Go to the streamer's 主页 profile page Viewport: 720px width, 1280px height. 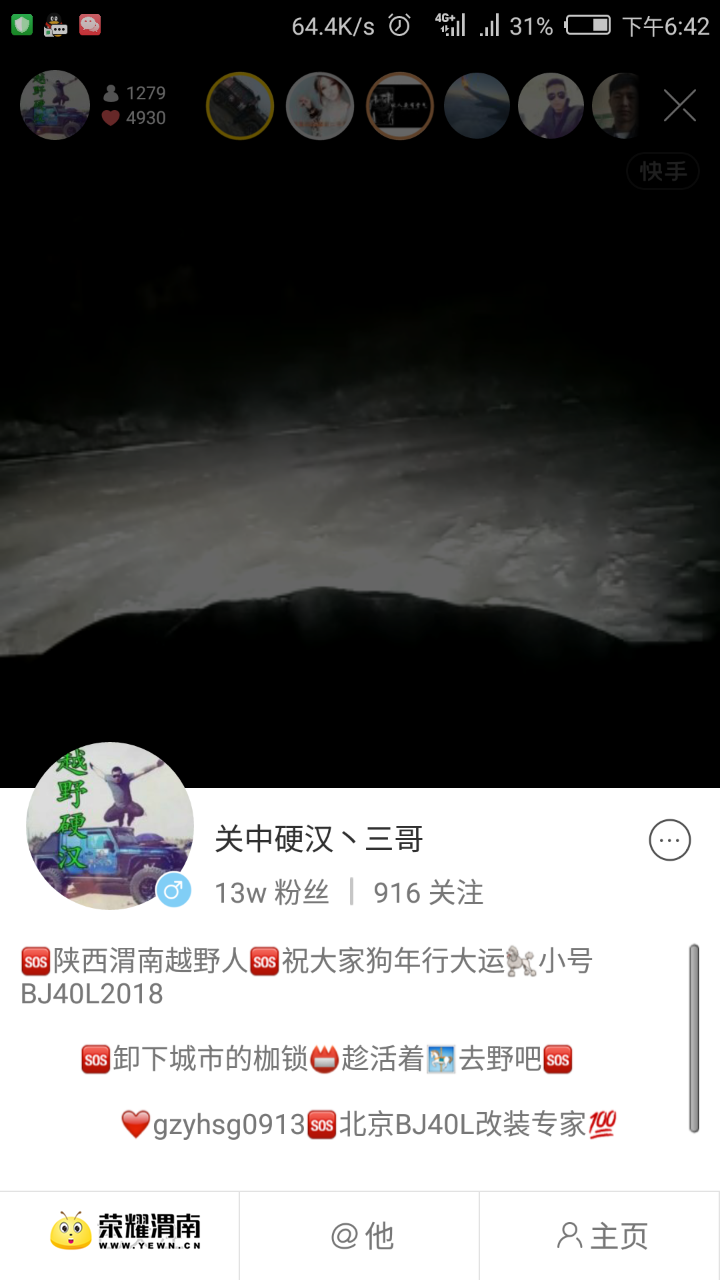pyautogui.click(x=601, y=1236)
